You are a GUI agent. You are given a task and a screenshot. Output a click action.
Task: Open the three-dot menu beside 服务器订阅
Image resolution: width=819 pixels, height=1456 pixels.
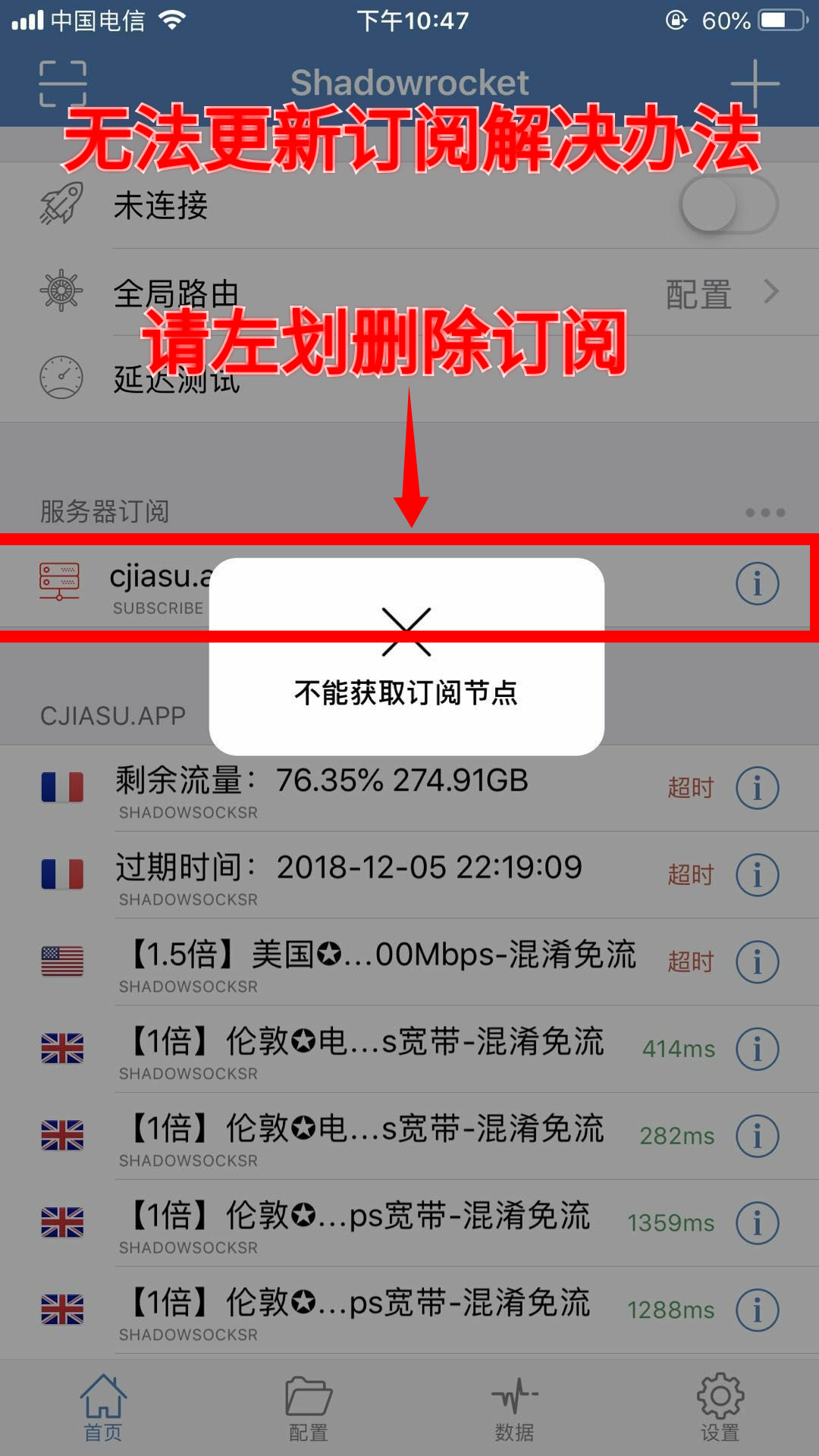(764, 513)
